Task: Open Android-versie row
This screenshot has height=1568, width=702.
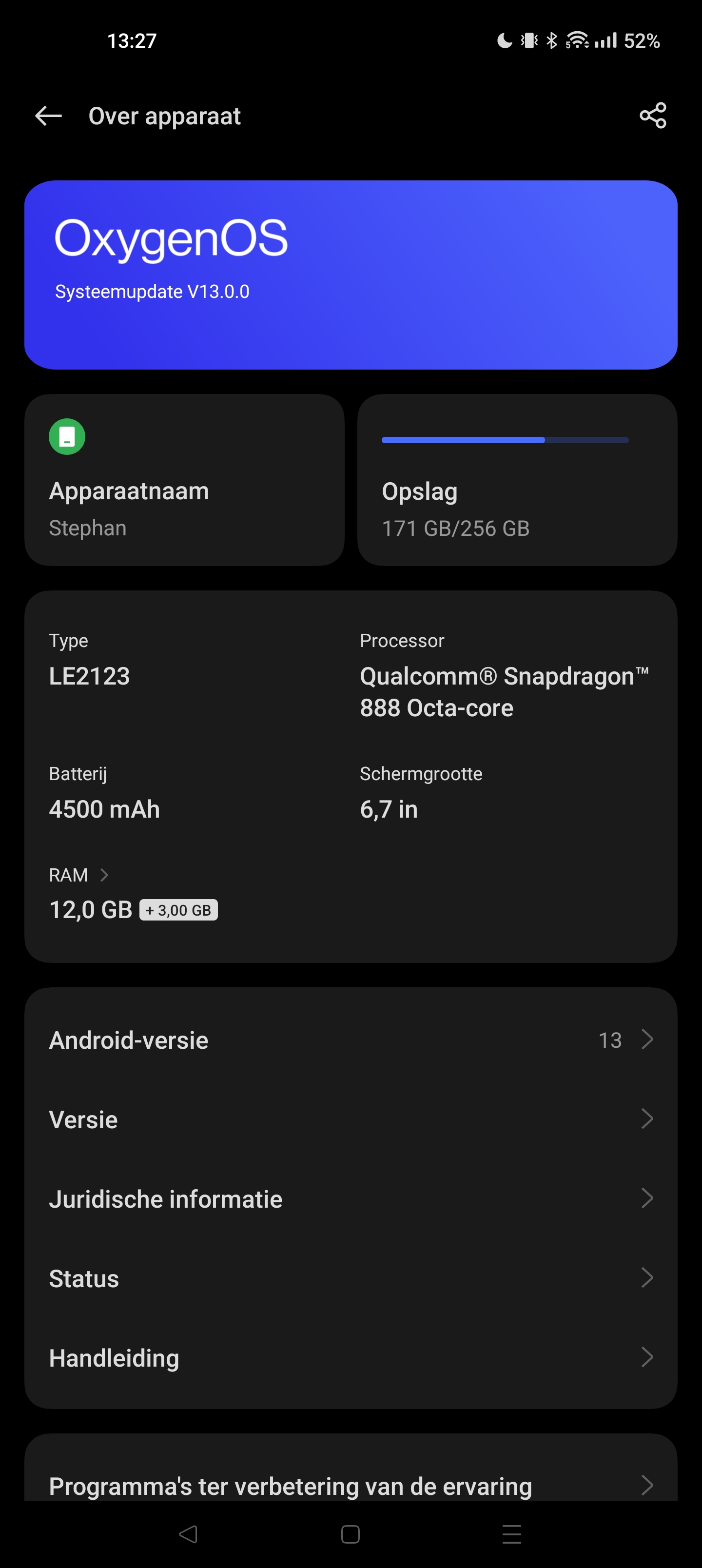Action: (351, 1039)
